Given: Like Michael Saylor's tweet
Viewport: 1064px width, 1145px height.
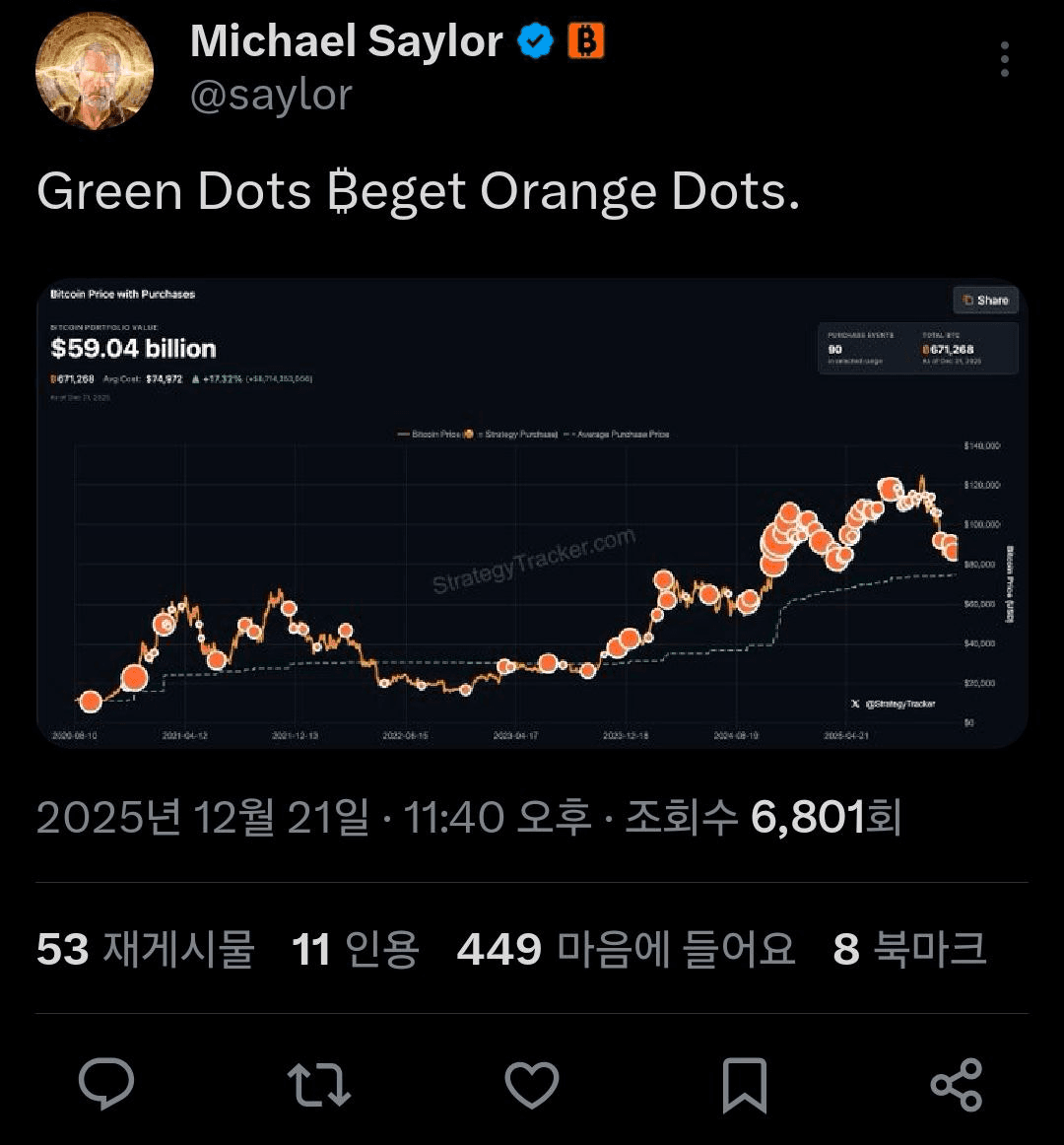Looking at the screenshot, I should (x=532, y=1084).
